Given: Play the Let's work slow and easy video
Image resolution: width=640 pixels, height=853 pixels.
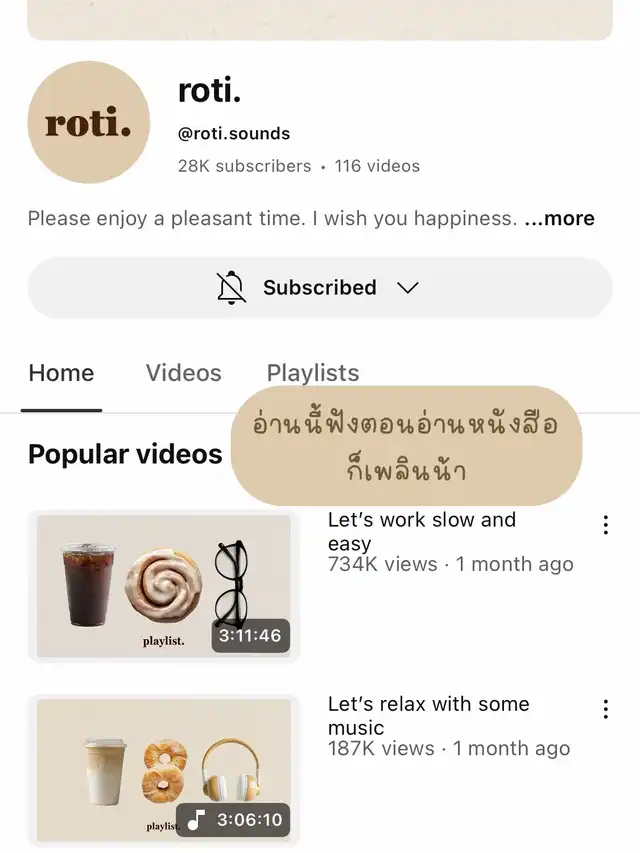Looking at the screenshot, I should pos(164,585).
